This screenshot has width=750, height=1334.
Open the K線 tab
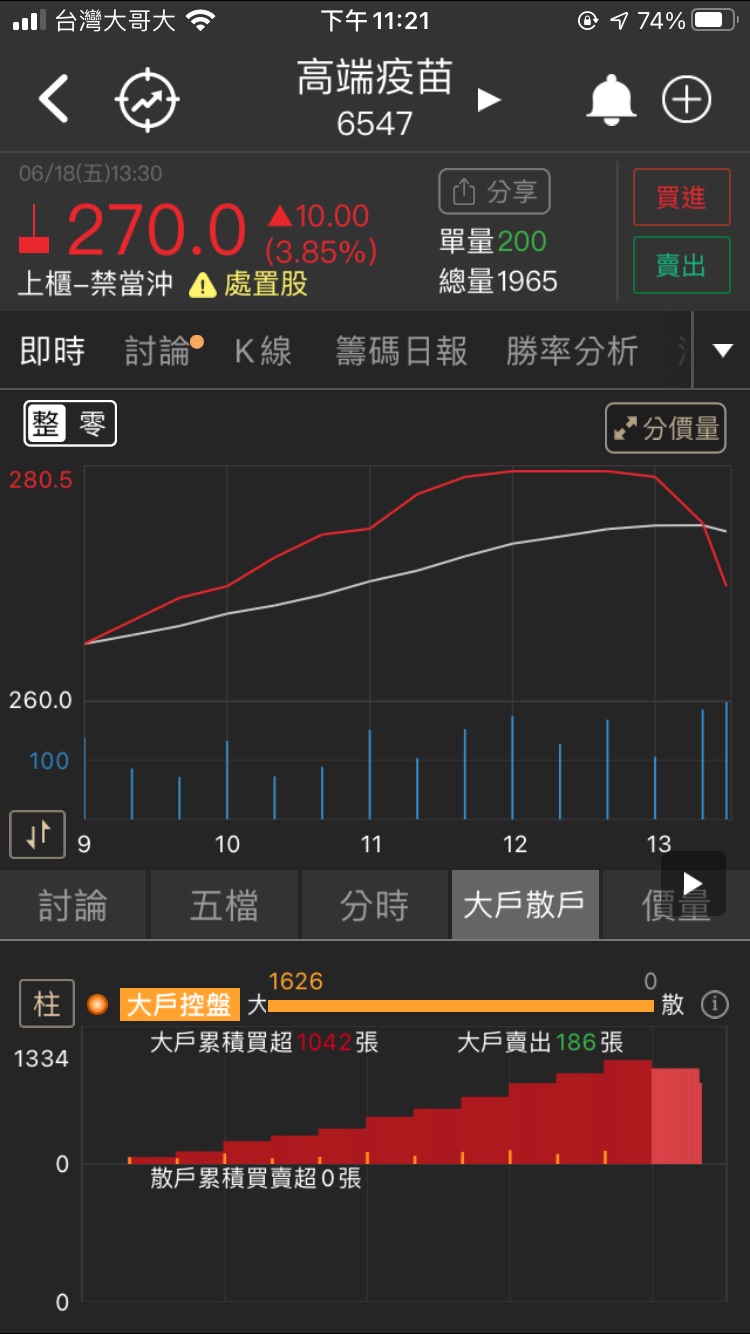coord(263,351)
